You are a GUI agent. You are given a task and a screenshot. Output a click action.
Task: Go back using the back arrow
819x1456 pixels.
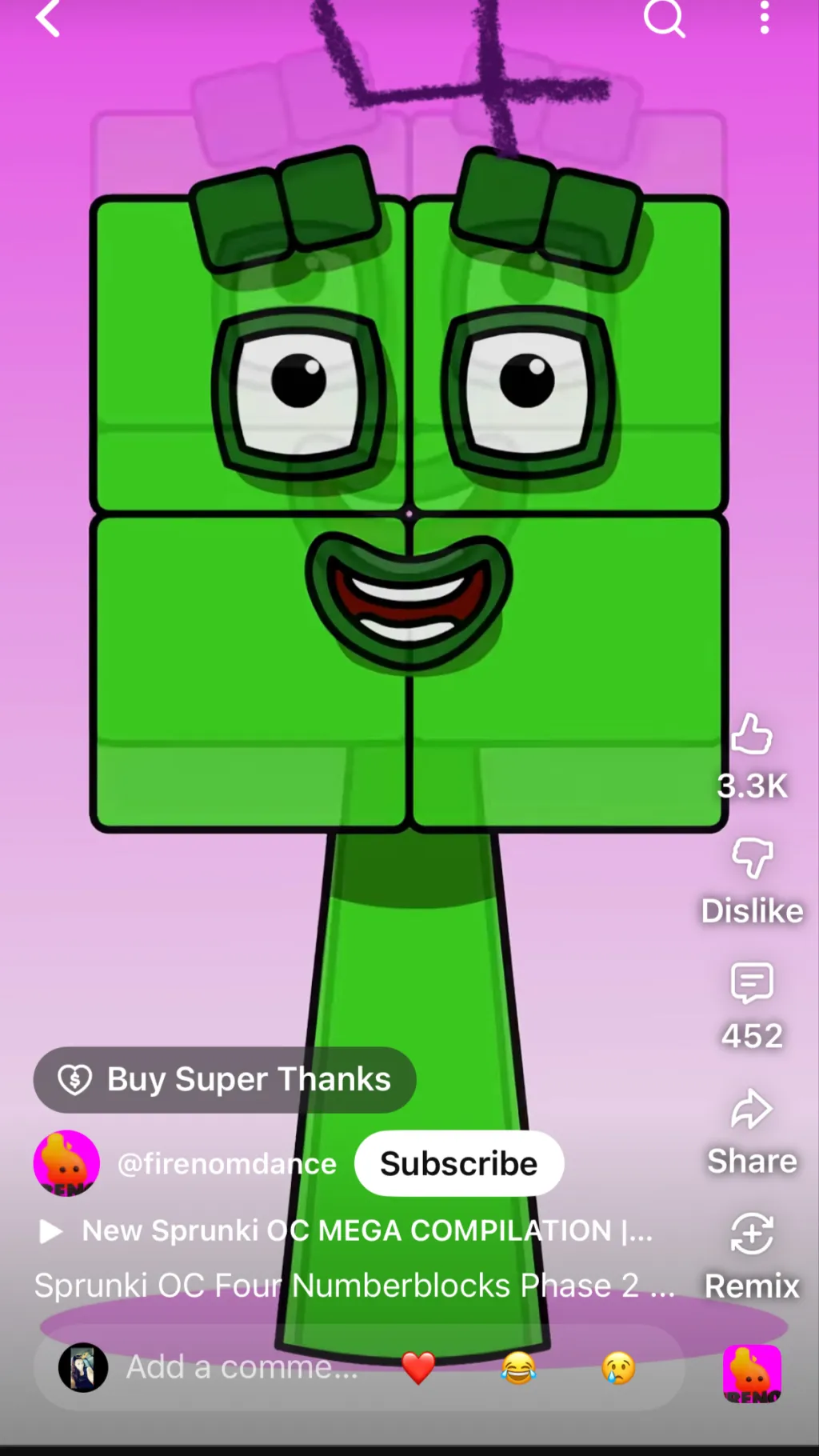click(49, 19)
